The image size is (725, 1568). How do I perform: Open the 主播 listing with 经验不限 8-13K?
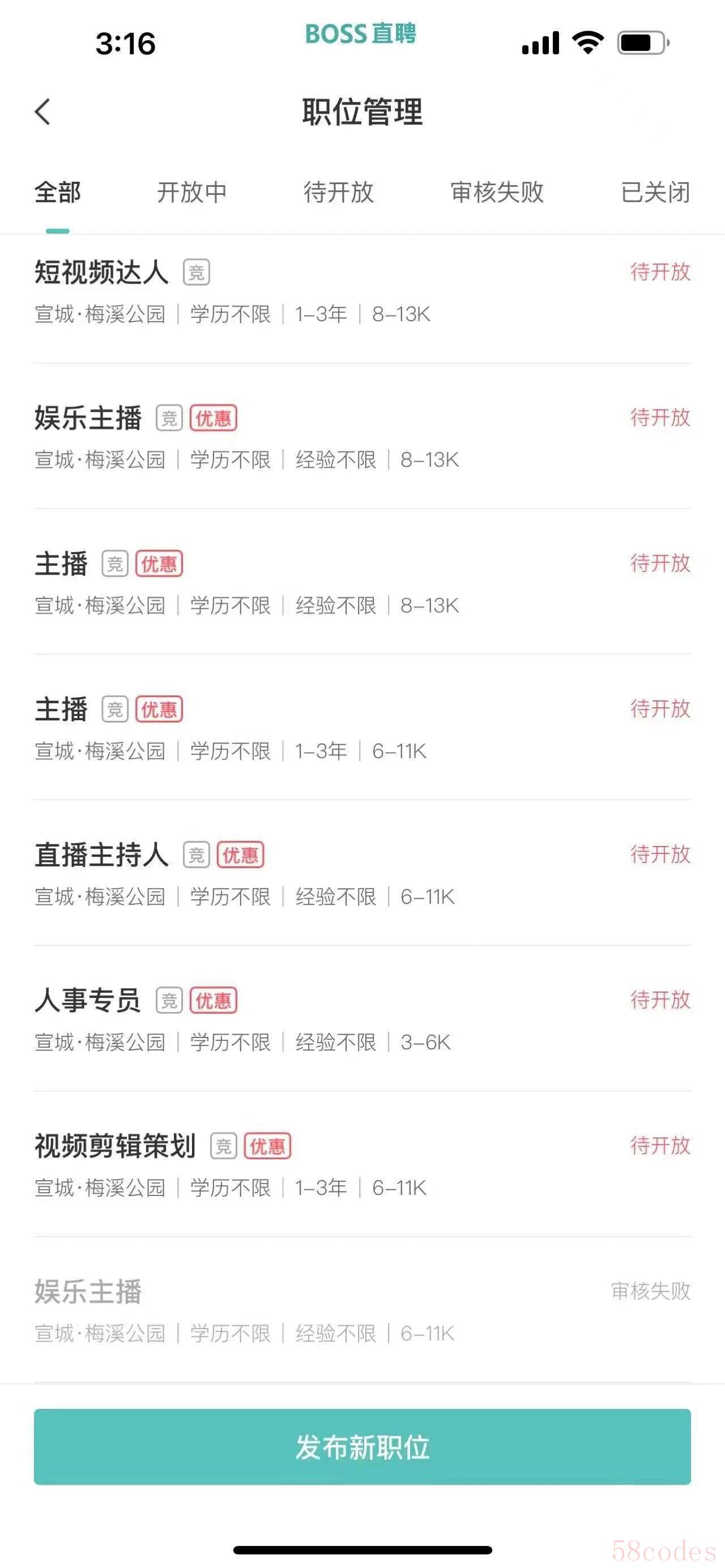click(x=61, y=563)
